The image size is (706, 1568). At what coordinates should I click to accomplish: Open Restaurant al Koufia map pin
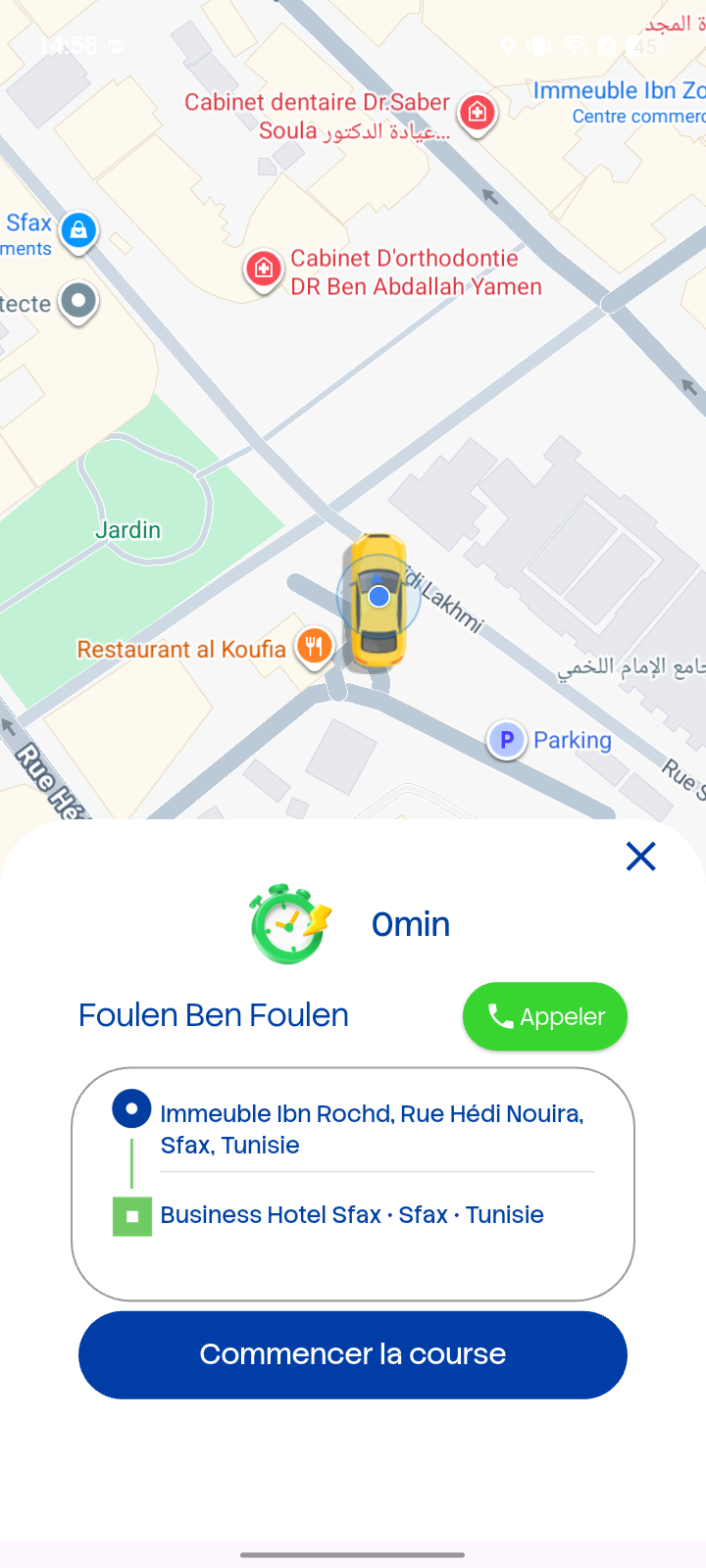(x=314, y=648)
